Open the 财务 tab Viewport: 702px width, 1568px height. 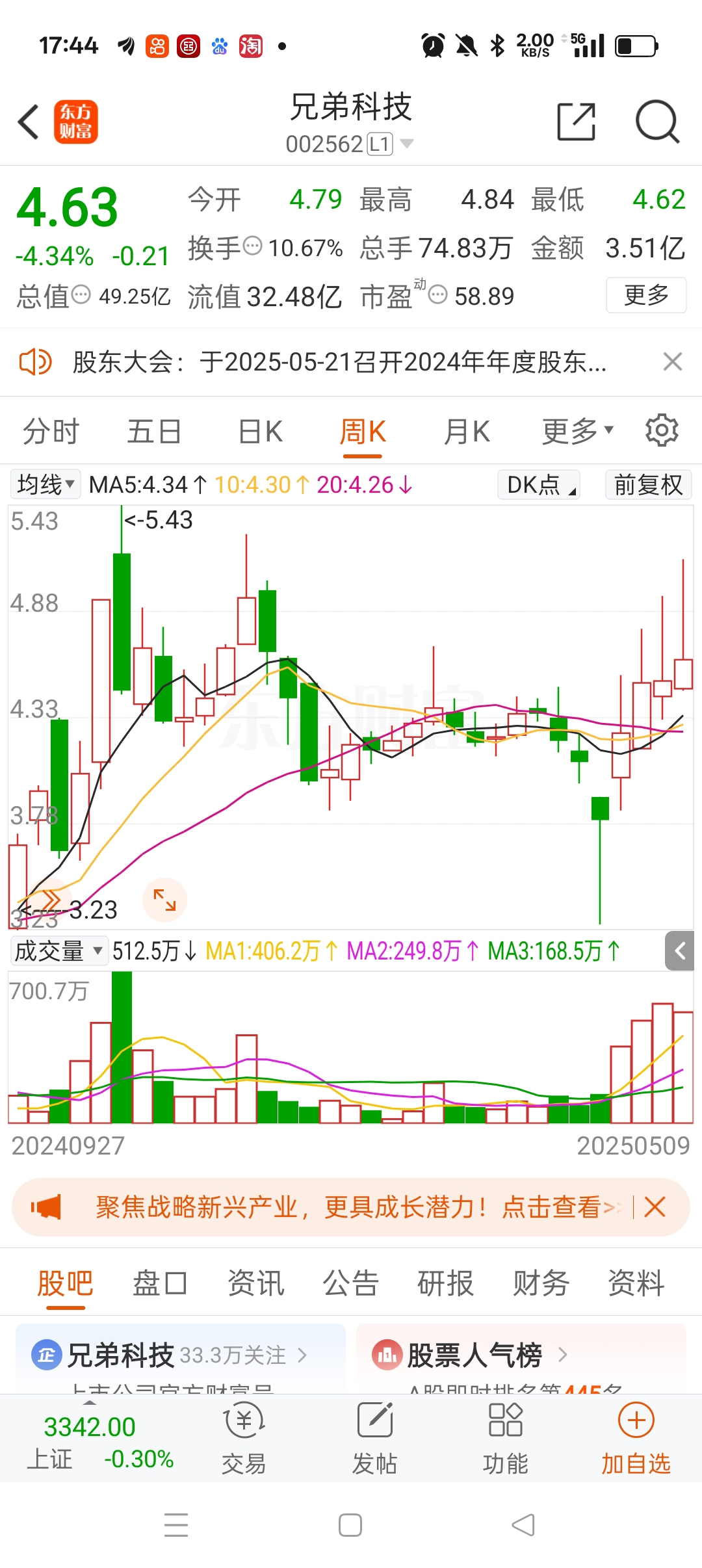pyautogui.click(x=541, y=1283)
